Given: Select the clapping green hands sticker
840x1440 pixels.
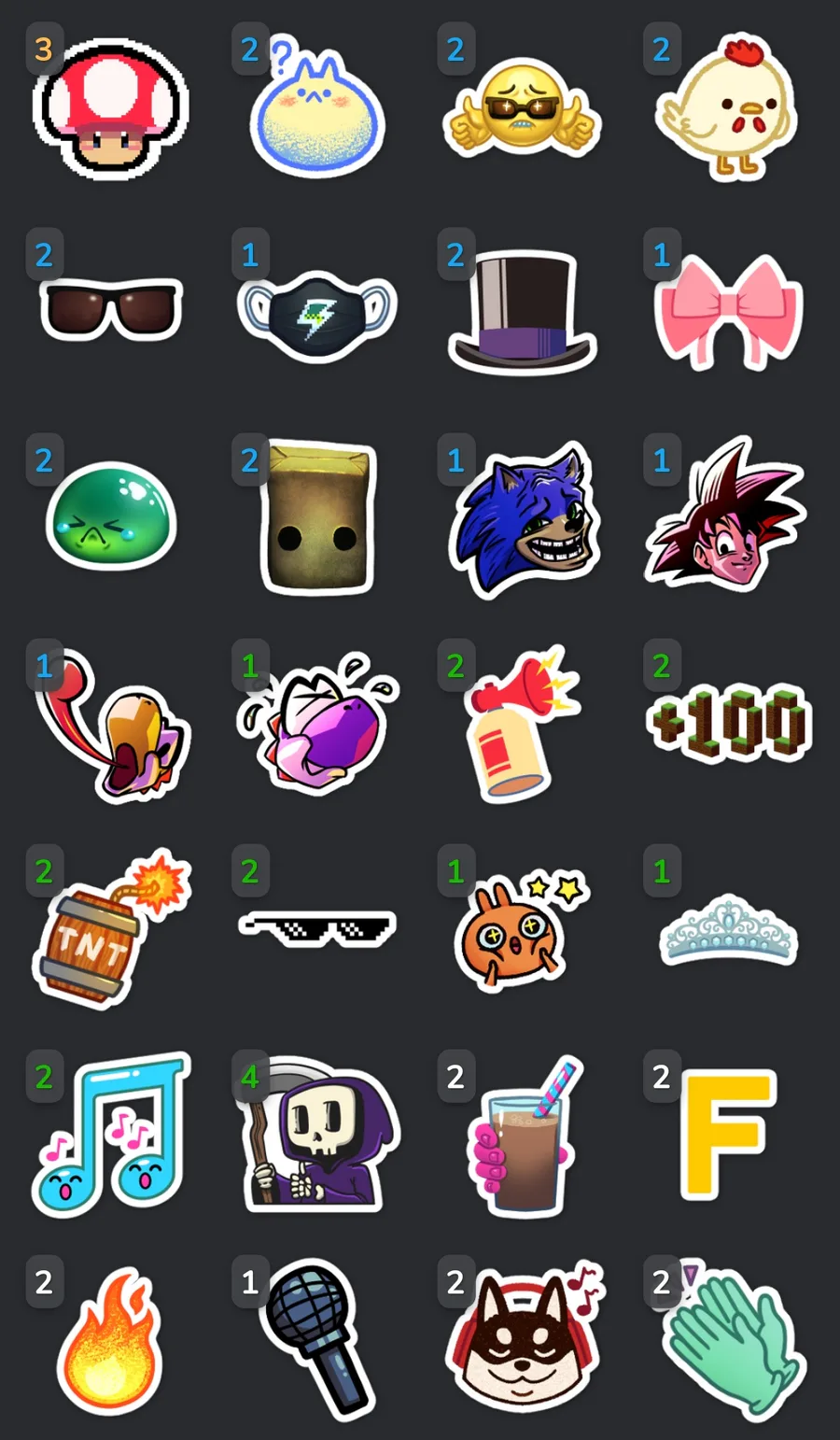Looking at the screenshot, I should click(733, 1340).
